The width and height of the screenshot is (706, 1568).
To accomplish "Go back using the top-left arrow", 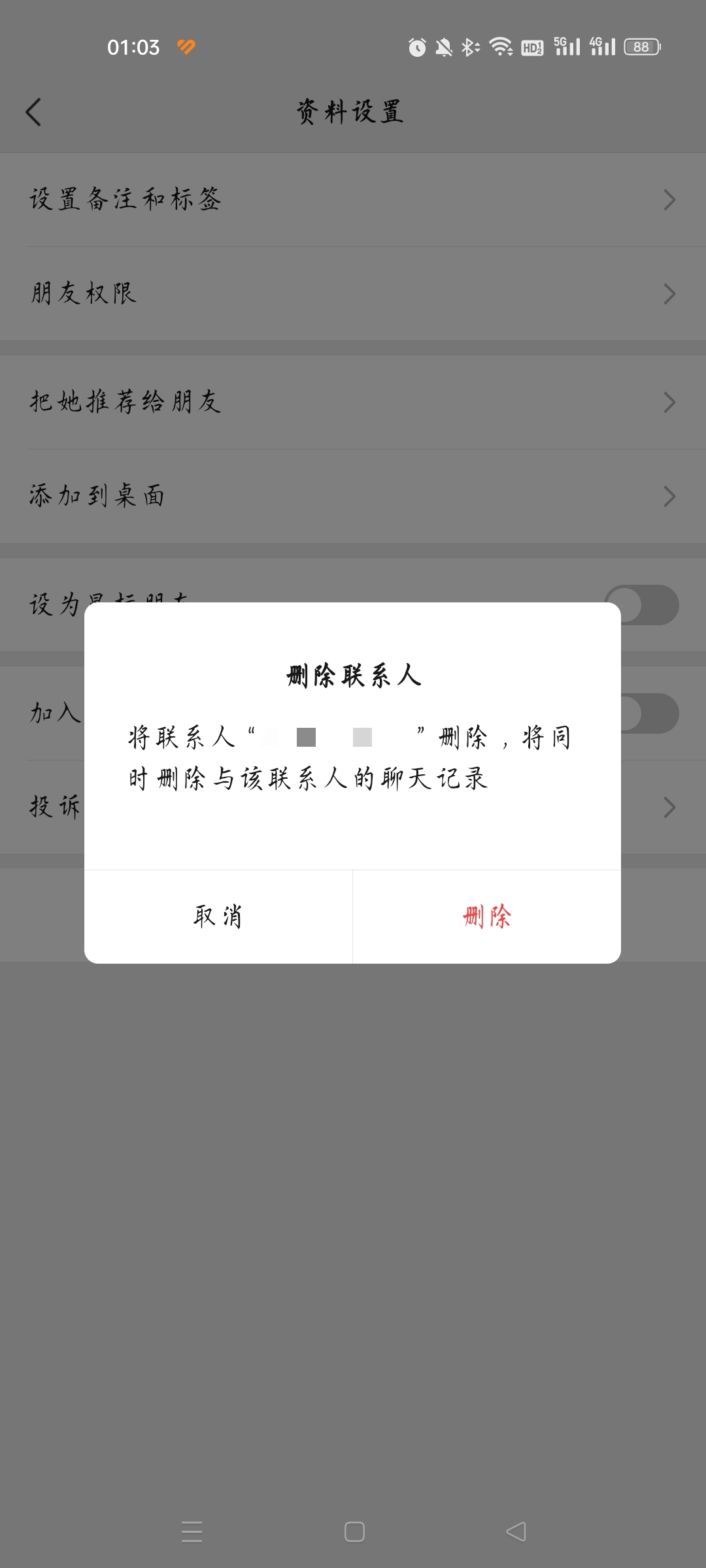I will point(34,112).
